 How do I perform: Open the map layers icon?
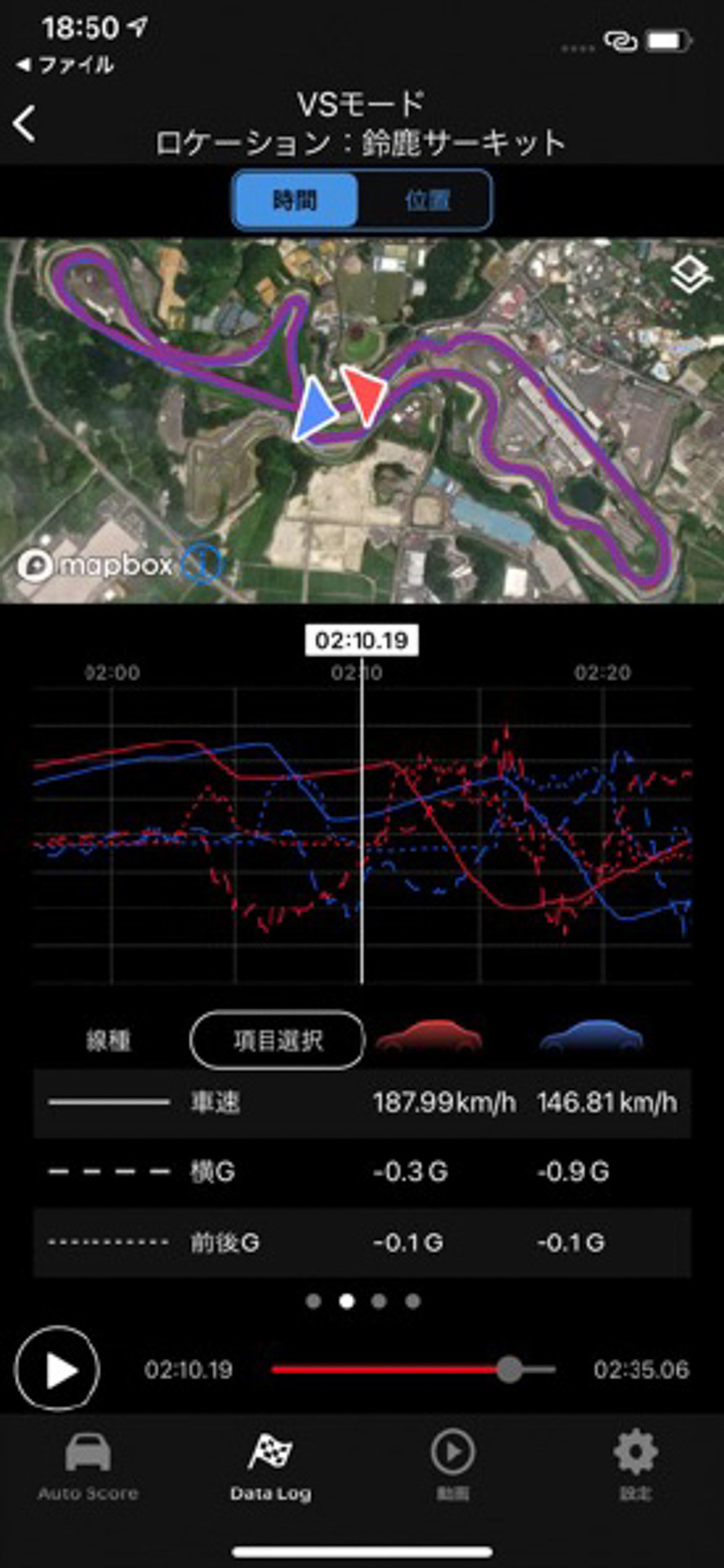[690, 274]
